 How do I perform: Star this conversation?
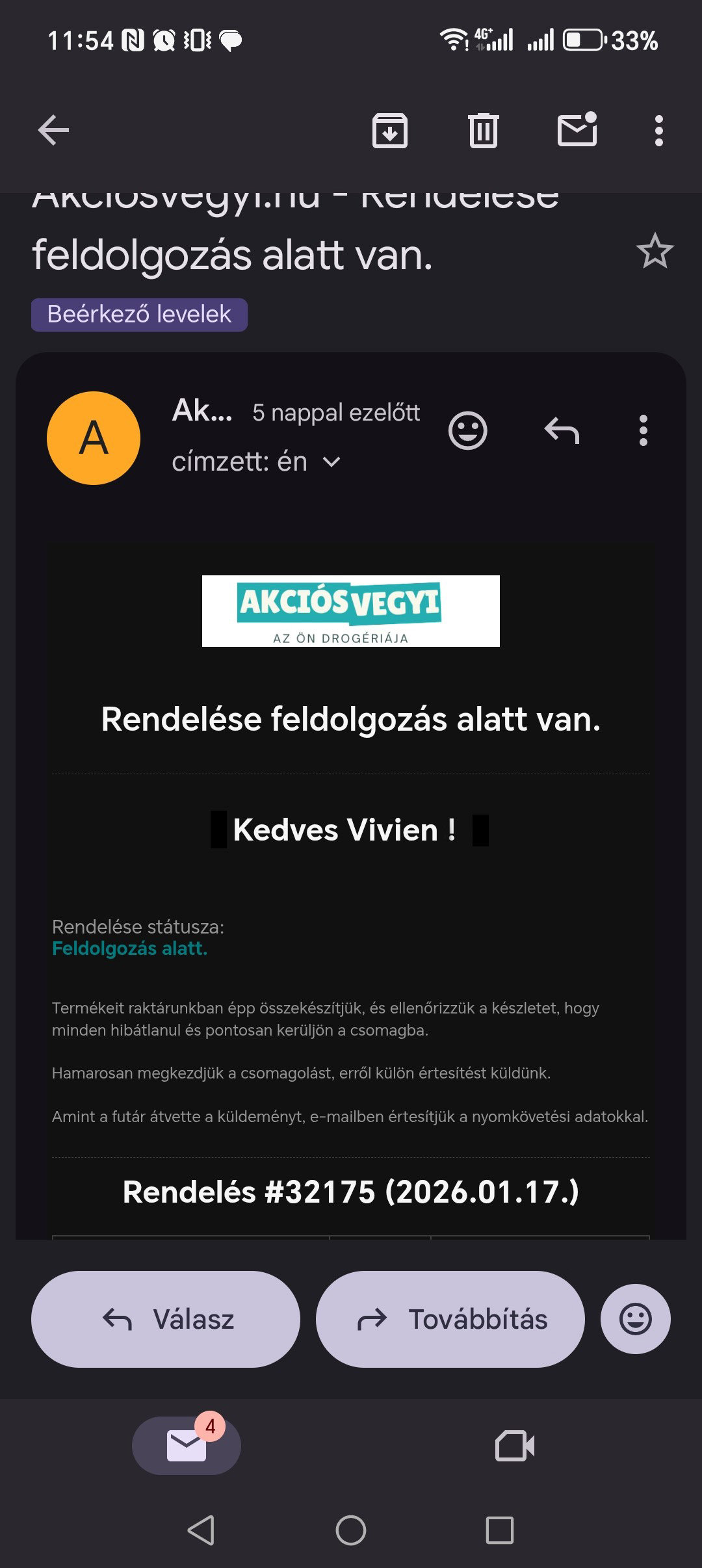(x=655, y=252)
